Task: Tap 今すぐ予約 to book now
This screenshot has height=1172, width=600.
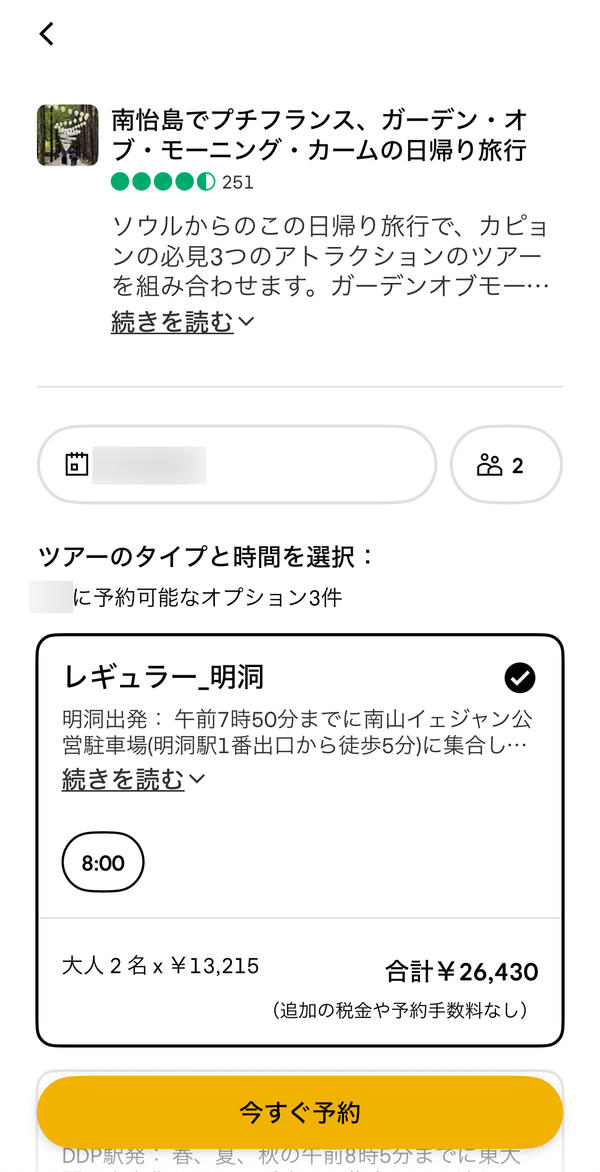Action: (x=300, y=1112)
